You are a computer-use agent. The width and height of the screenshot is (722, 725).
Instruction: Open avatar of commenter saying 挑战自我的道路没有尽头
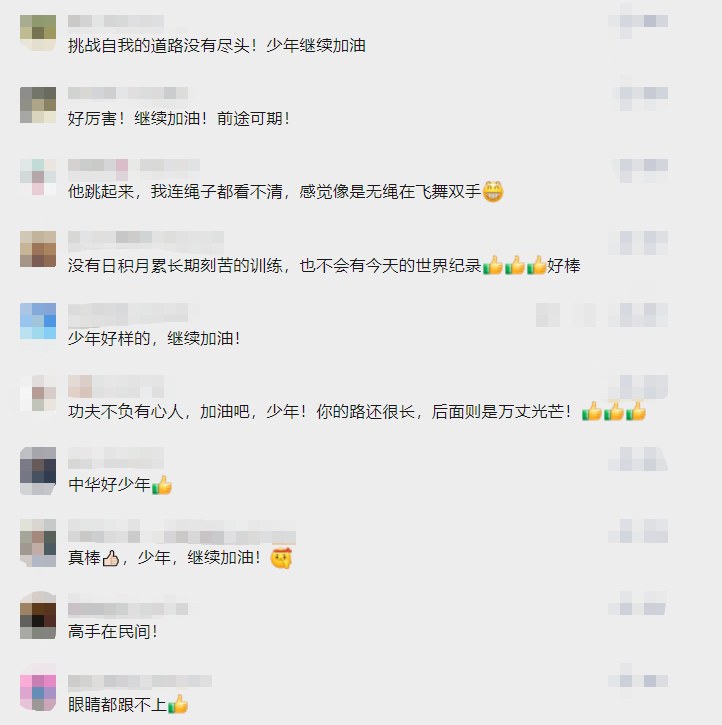pos(38,33)
